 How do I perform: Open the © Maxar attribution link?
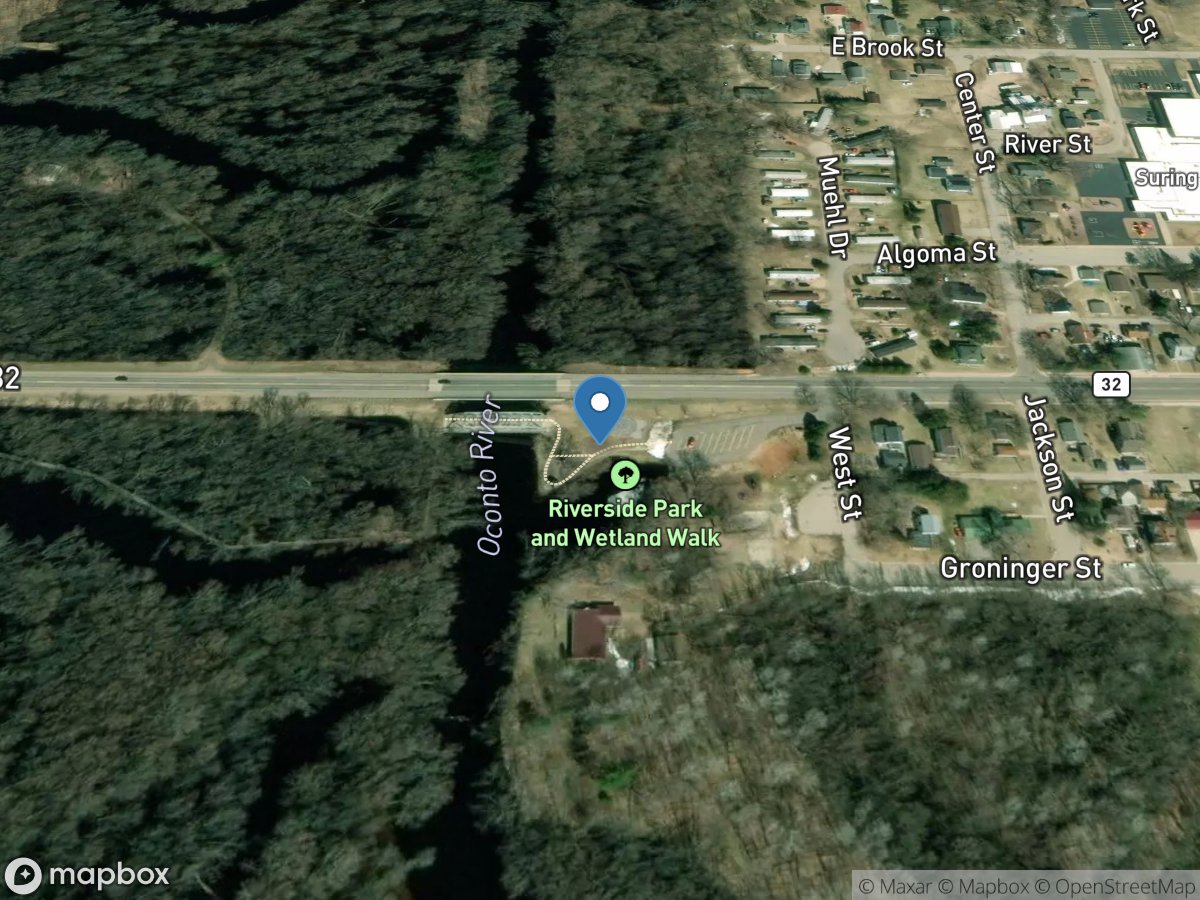point(894,886)
